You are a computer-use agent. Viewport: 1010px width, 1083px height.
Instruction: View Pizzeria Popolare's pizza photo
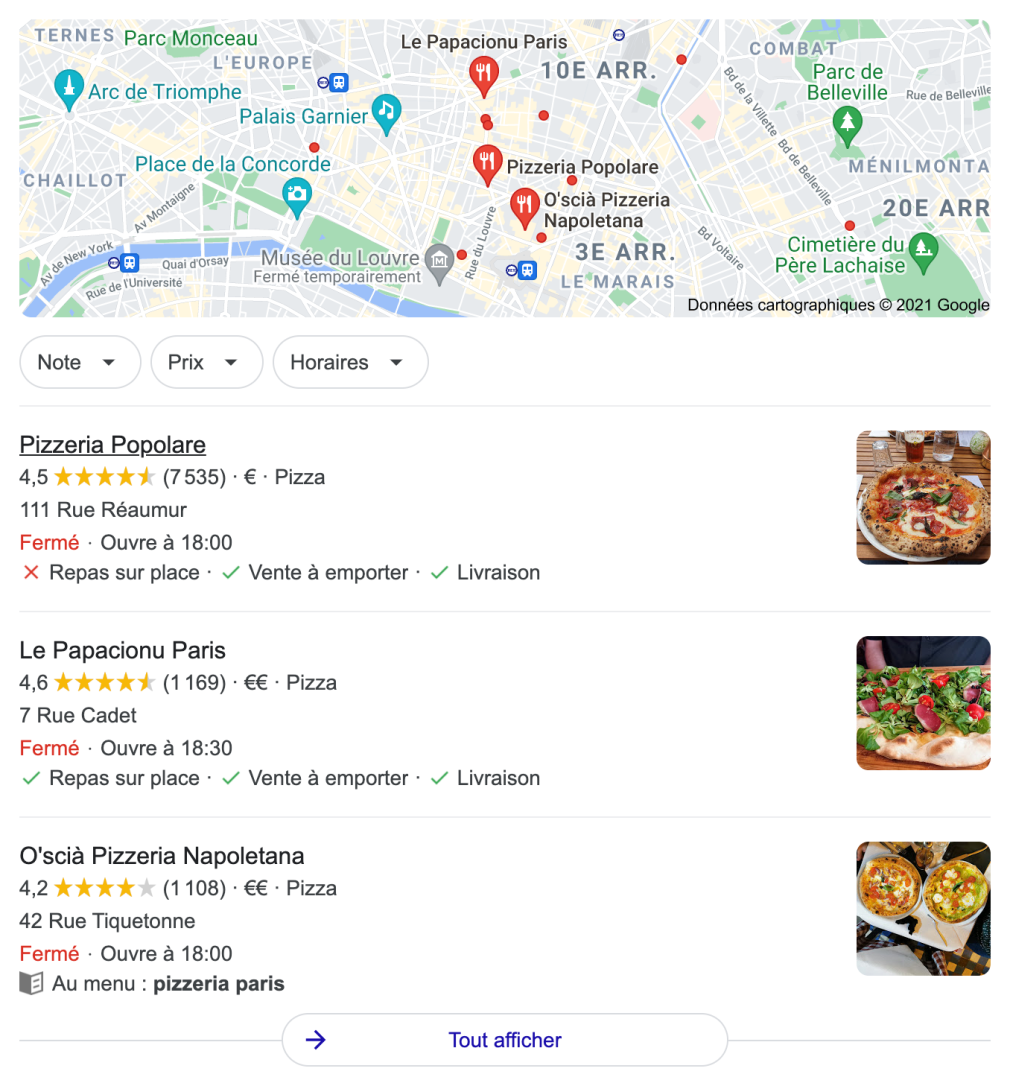pyautogui.click(x=923, y=497)
